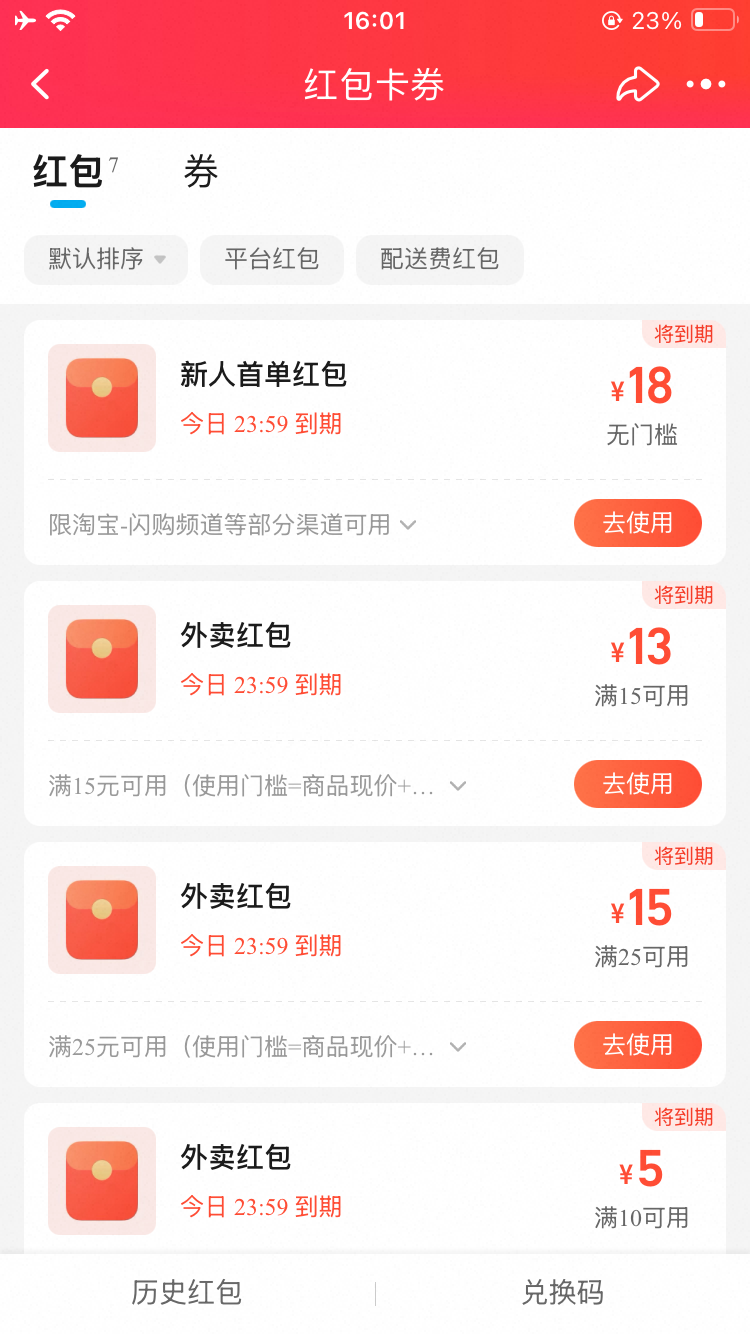Viewport: 750px width, 1334px height.
Task: Switch to the 券 tab
Action: click(201, 173)
